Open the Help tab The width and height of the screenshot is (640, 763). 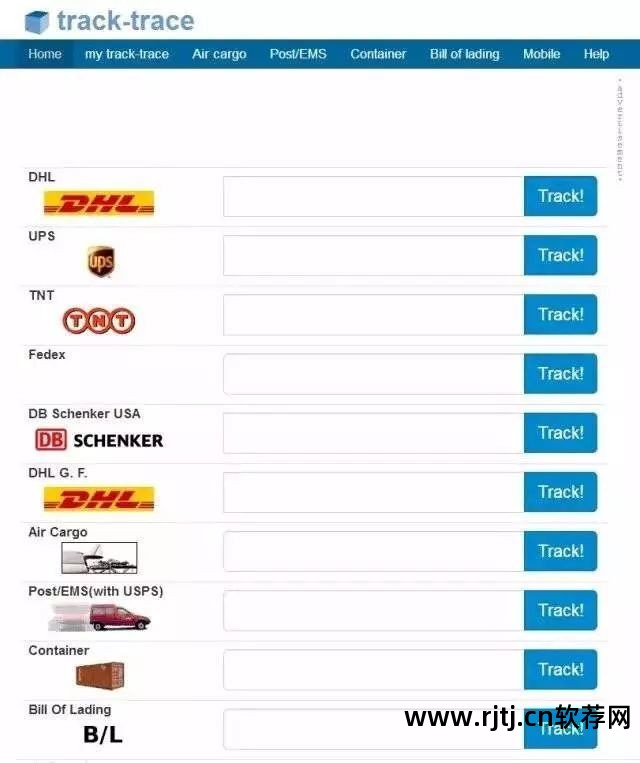(596, 54)
